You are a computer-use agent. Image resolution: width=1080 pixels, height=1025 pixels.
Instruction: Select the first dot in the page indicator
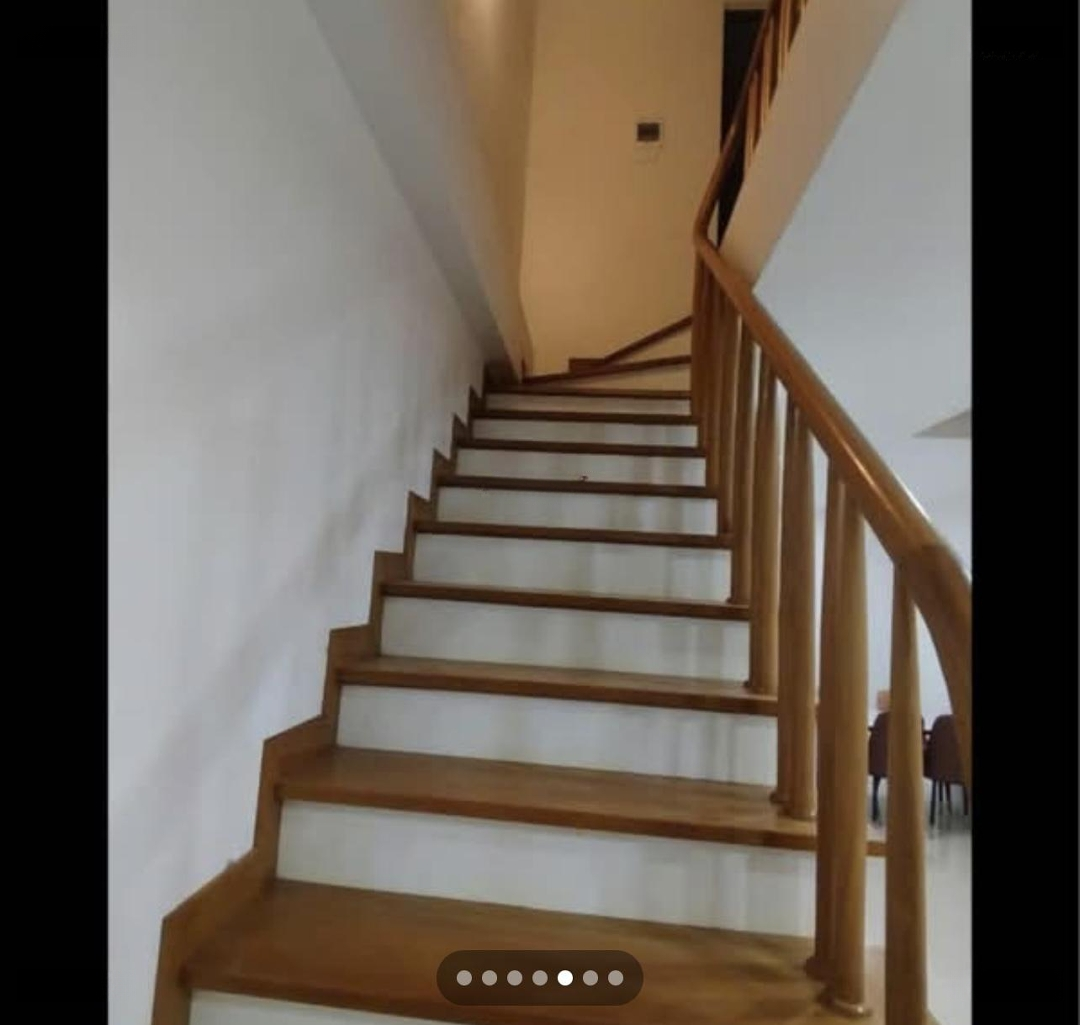coord(464,978)
